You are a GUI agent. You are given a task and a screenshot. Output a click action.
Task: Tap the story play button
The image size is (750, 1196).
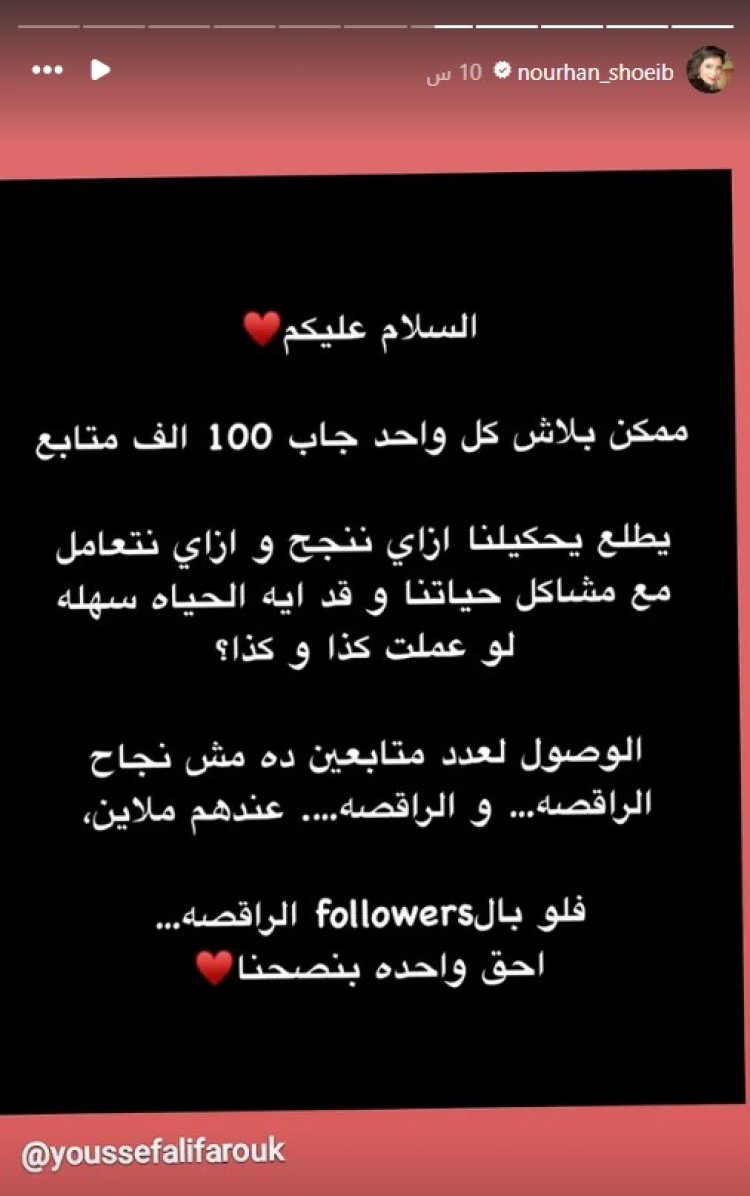[x=100, y=70]
